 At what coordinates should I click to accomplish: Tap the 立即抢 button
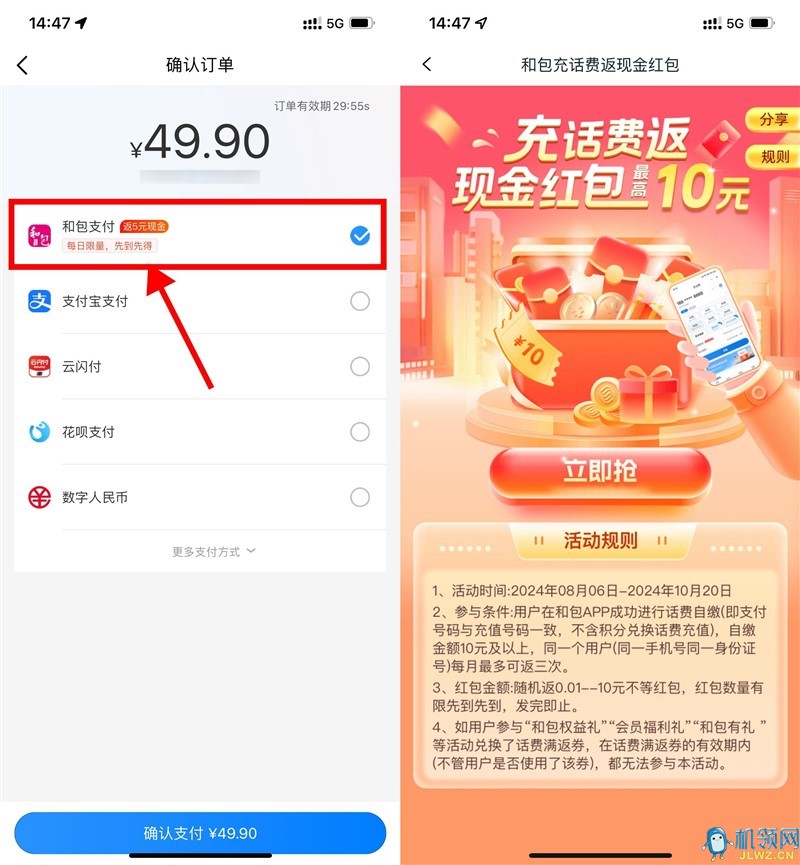pos(600,471)
